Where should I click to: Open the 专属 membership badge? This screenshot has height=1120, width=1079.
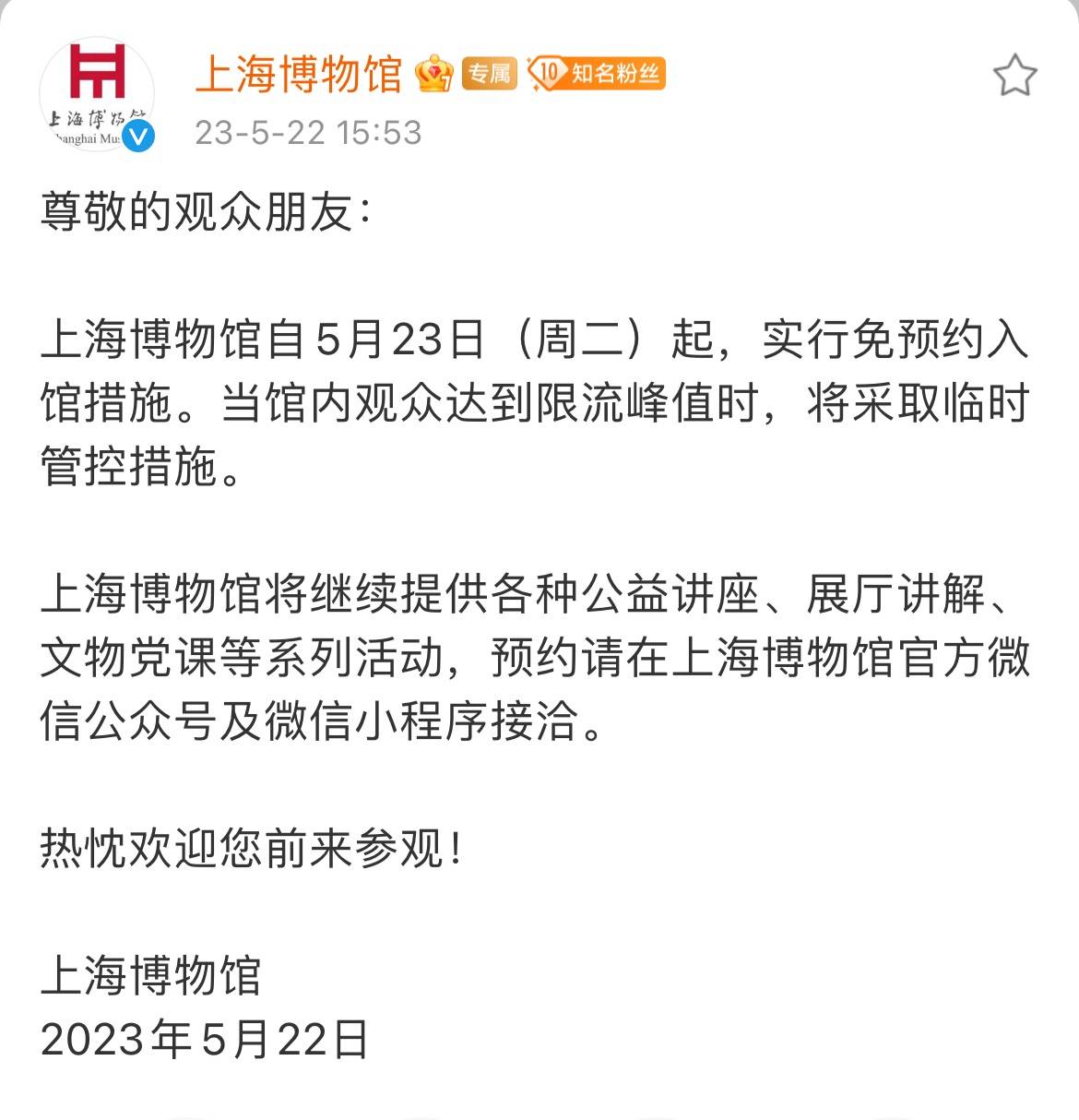489,73
